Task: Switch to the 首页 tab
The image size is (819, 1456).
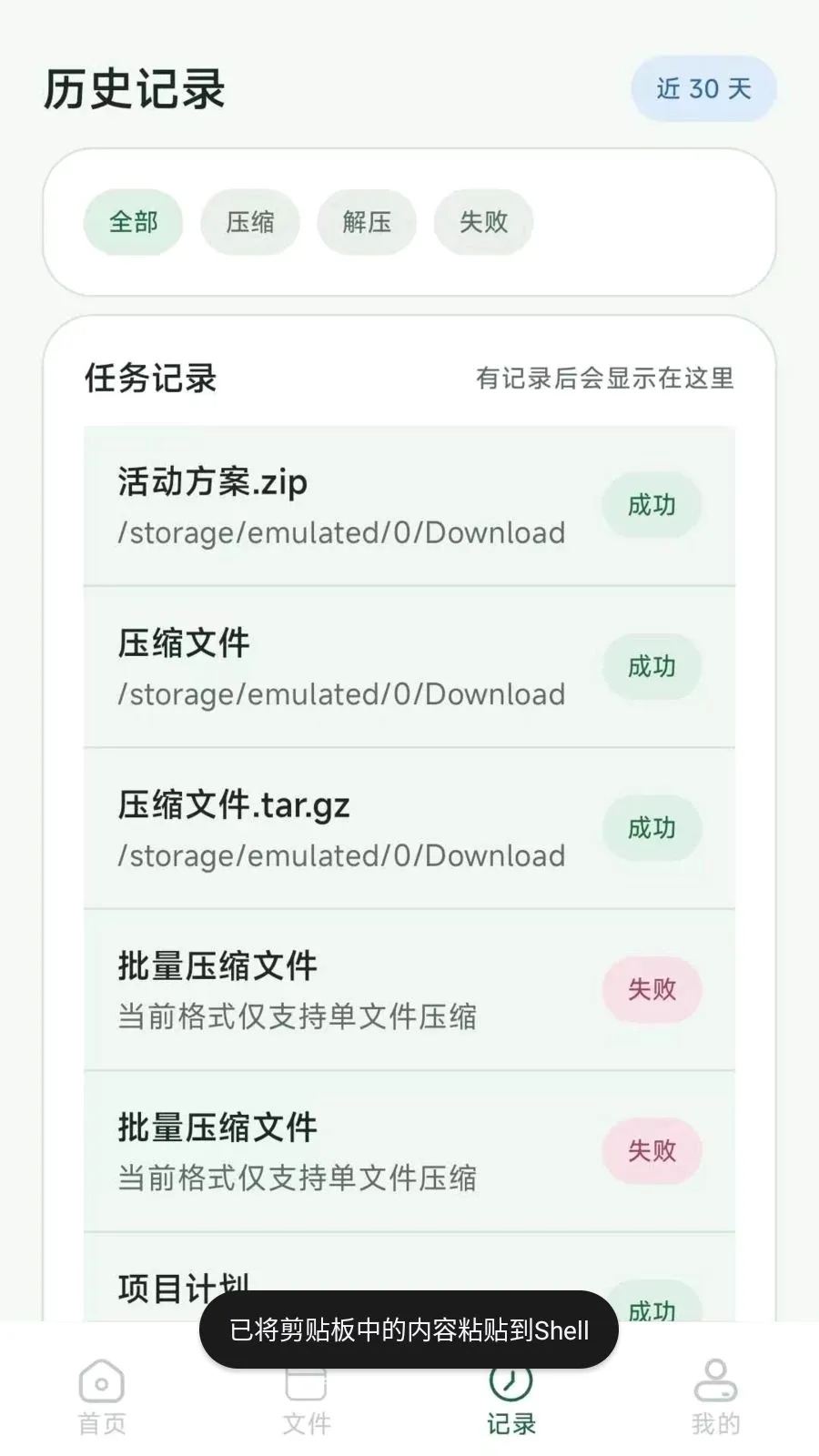Action: point(102,1399)
